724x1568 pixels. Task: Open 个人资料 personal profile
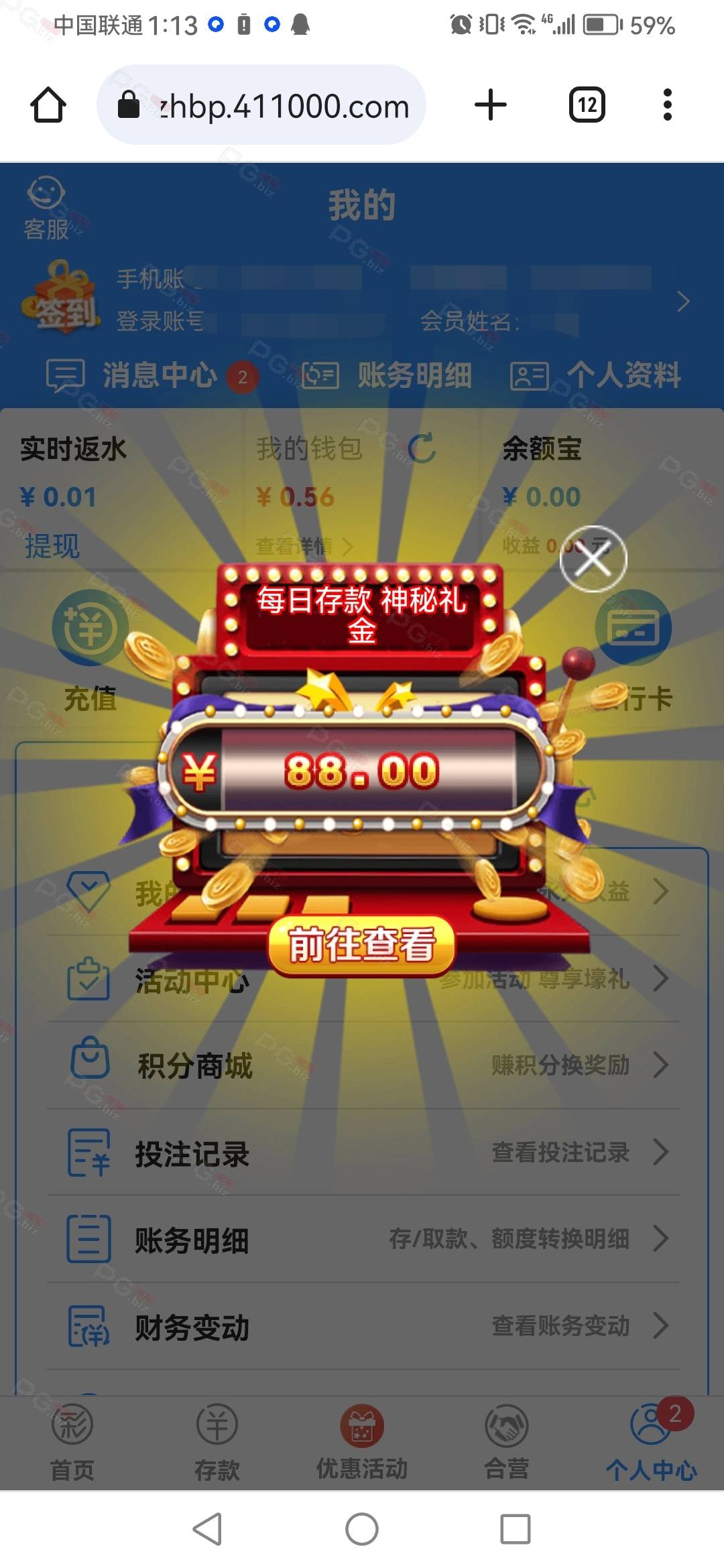click(x=595, y=375)
